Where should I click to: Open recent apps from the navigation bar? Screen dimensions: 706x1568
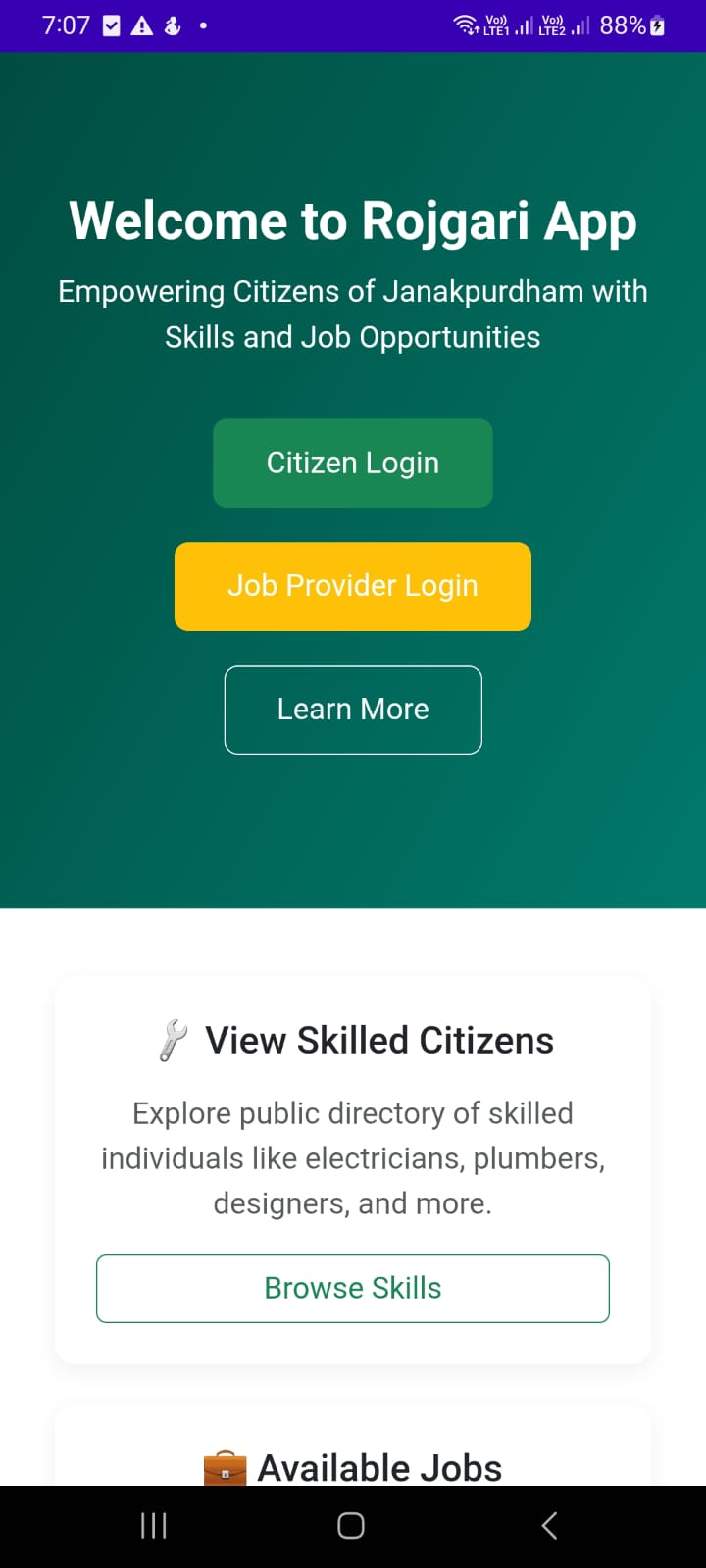tap(154, 1525)
